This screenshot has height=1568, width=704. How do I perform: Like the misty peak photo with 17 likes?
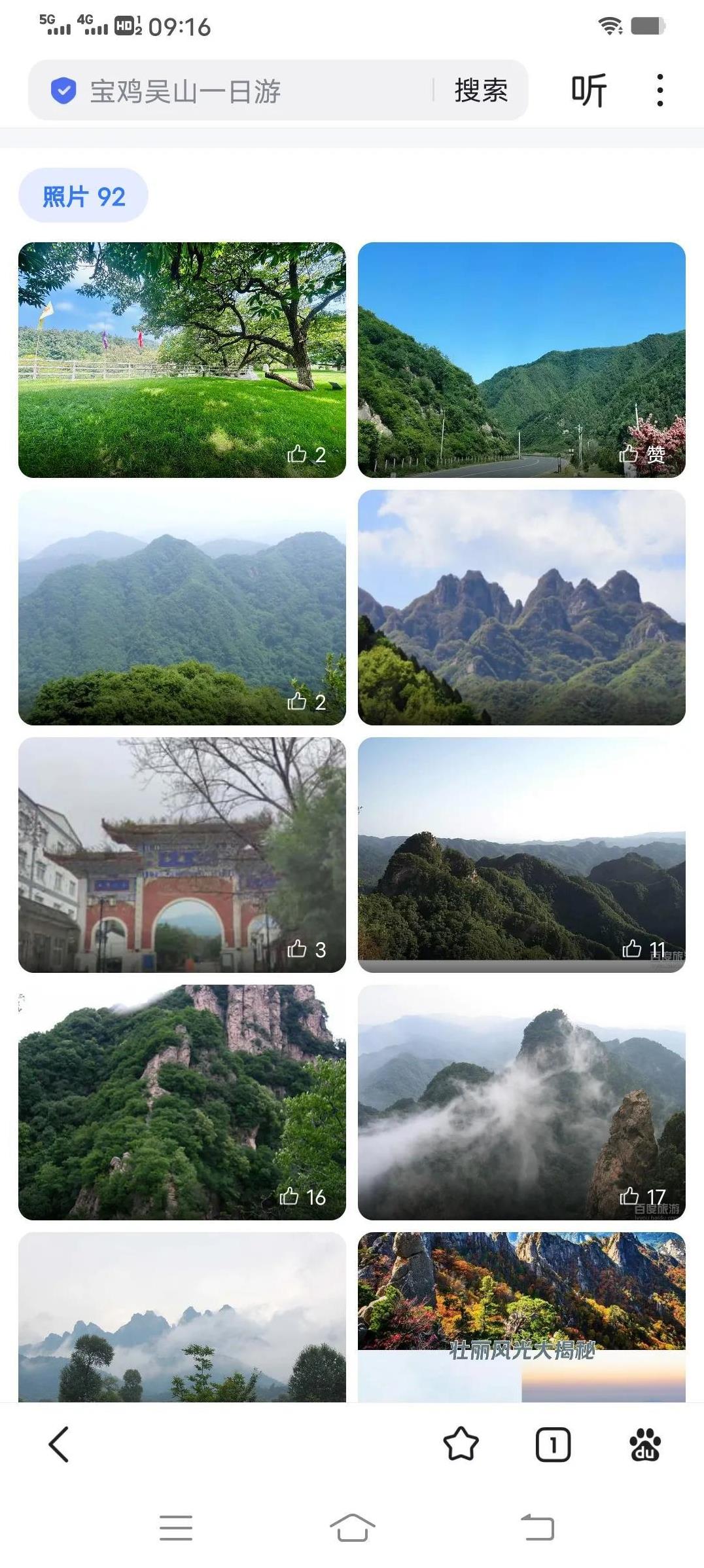pyautogui.click(x=642, y=1196)
